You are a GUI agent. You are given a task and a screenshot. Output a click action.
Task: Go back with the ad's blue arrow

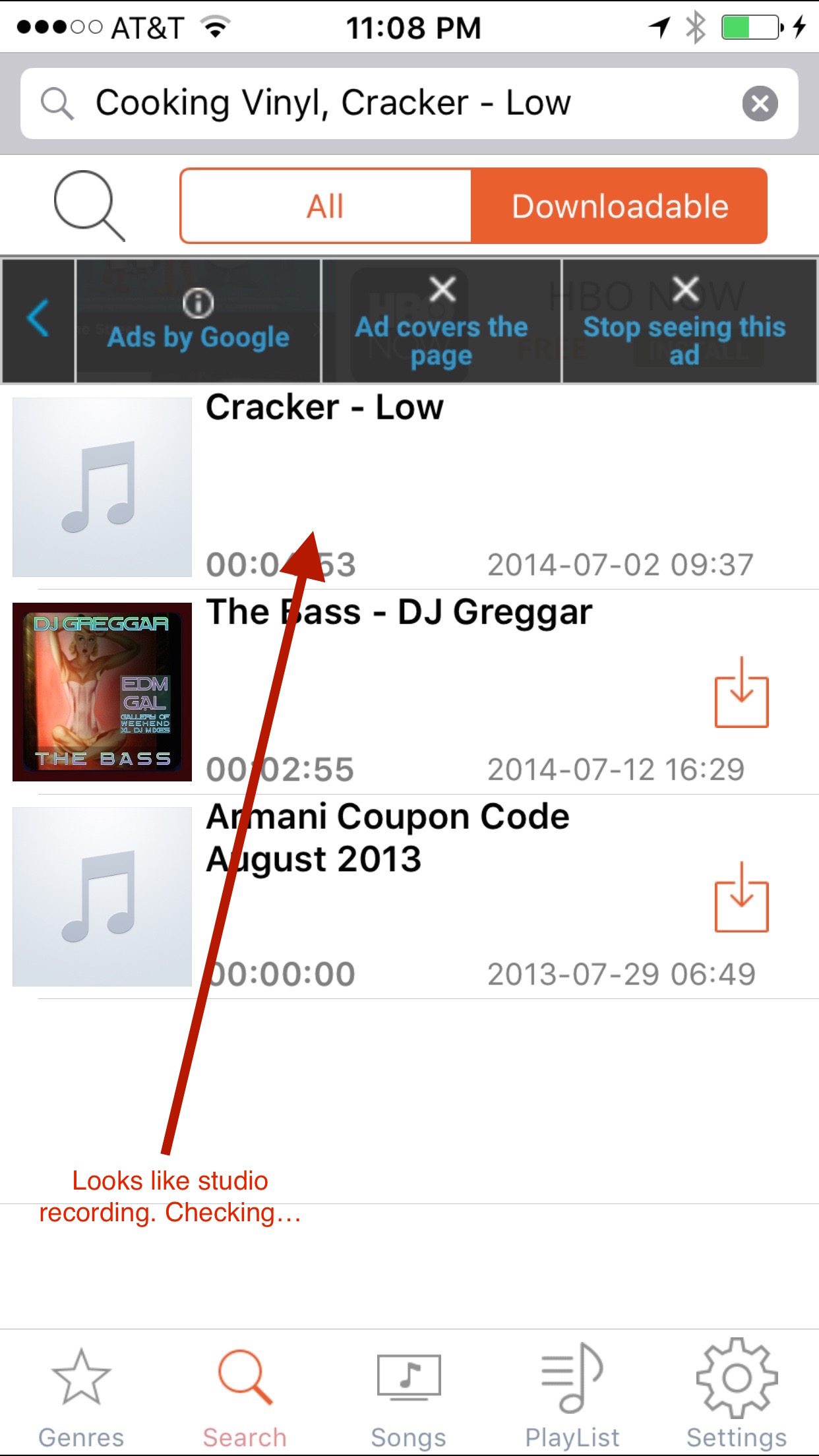pyautogui.click(x=38, y=320)
